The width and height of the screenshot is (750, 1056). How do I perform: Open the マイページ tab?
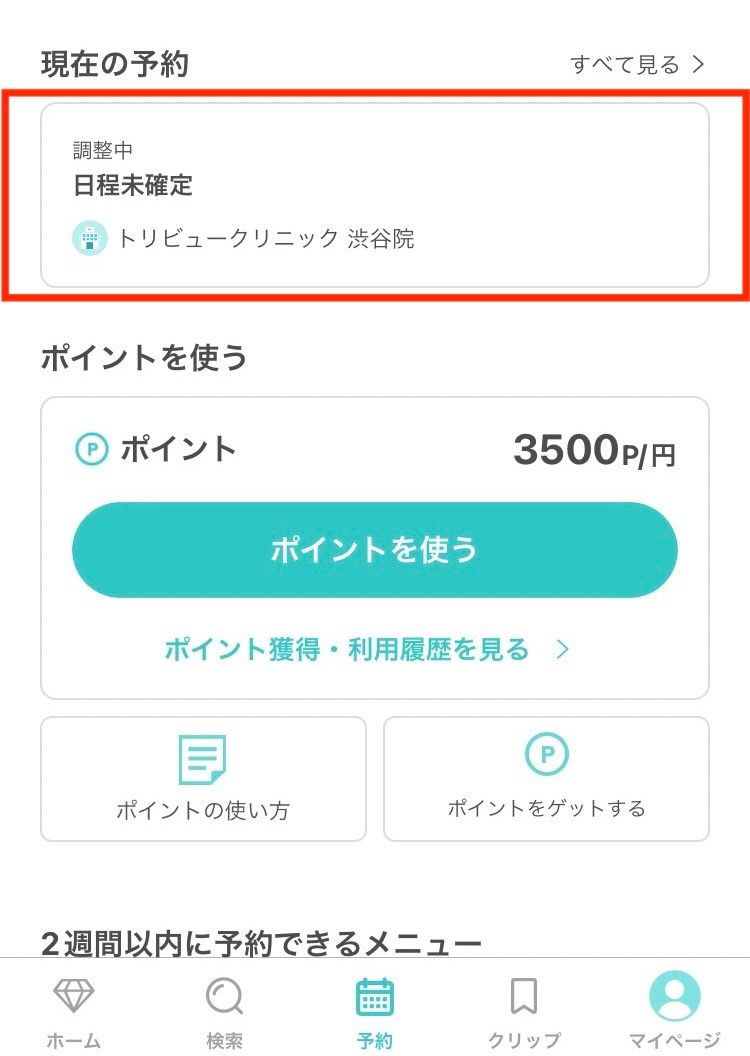(675, 1012)
